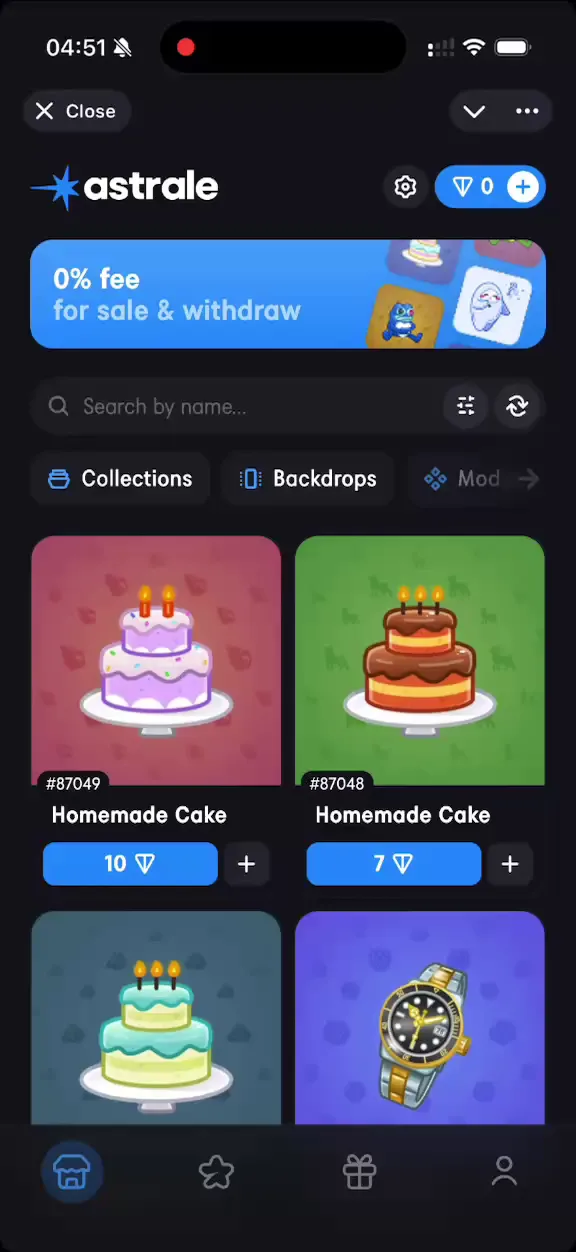Add Homemade Cake #87048 to cart
This screenshot has width=576, height=1252.
510,864
